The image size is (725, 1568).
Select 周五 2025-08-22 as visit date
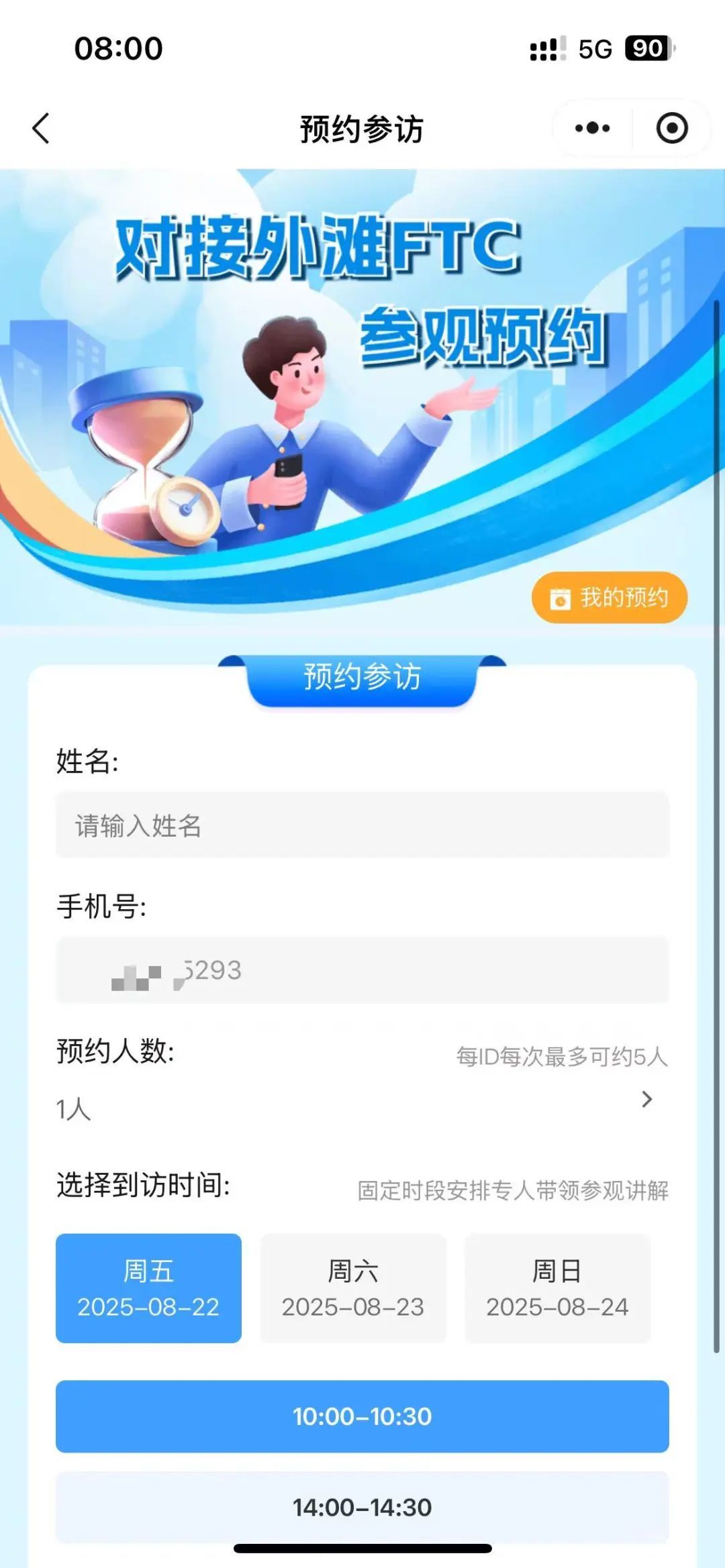coord(148,1288)
